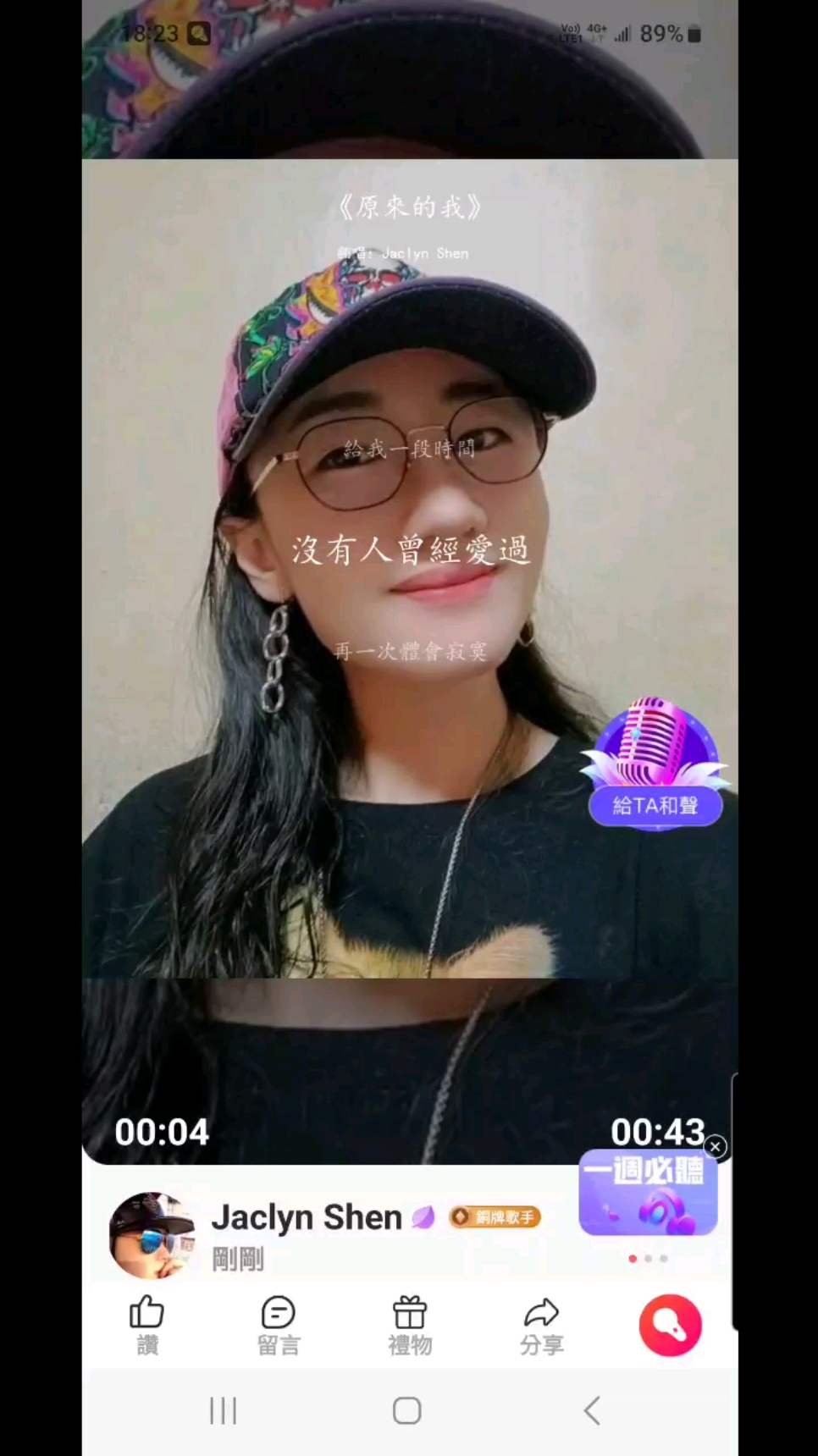Like the song with the 讚 button
The image size is (818, 1456).
pyautogui.click(x=147, y=1325)
